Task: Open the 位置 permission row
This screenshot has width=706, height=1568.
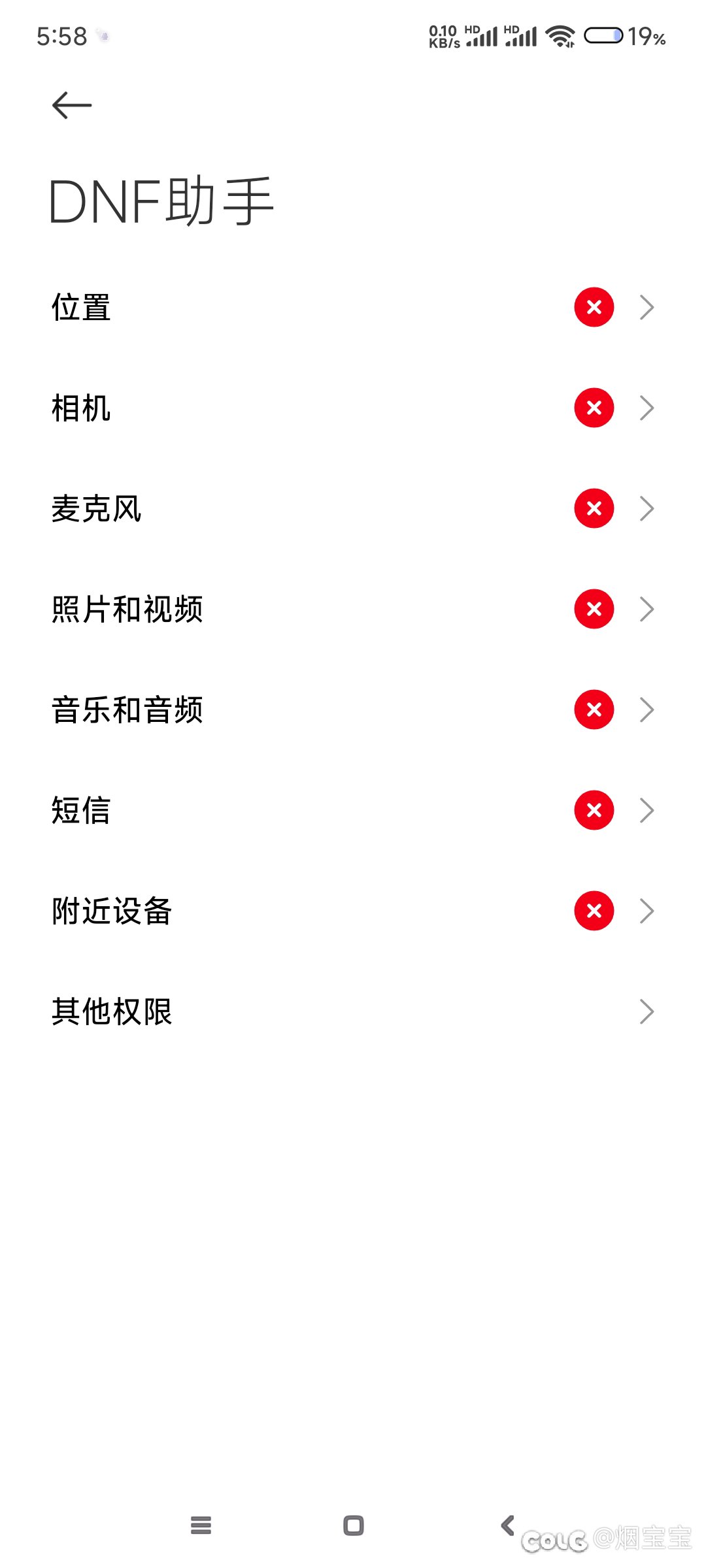Action: tap(353, 307)
